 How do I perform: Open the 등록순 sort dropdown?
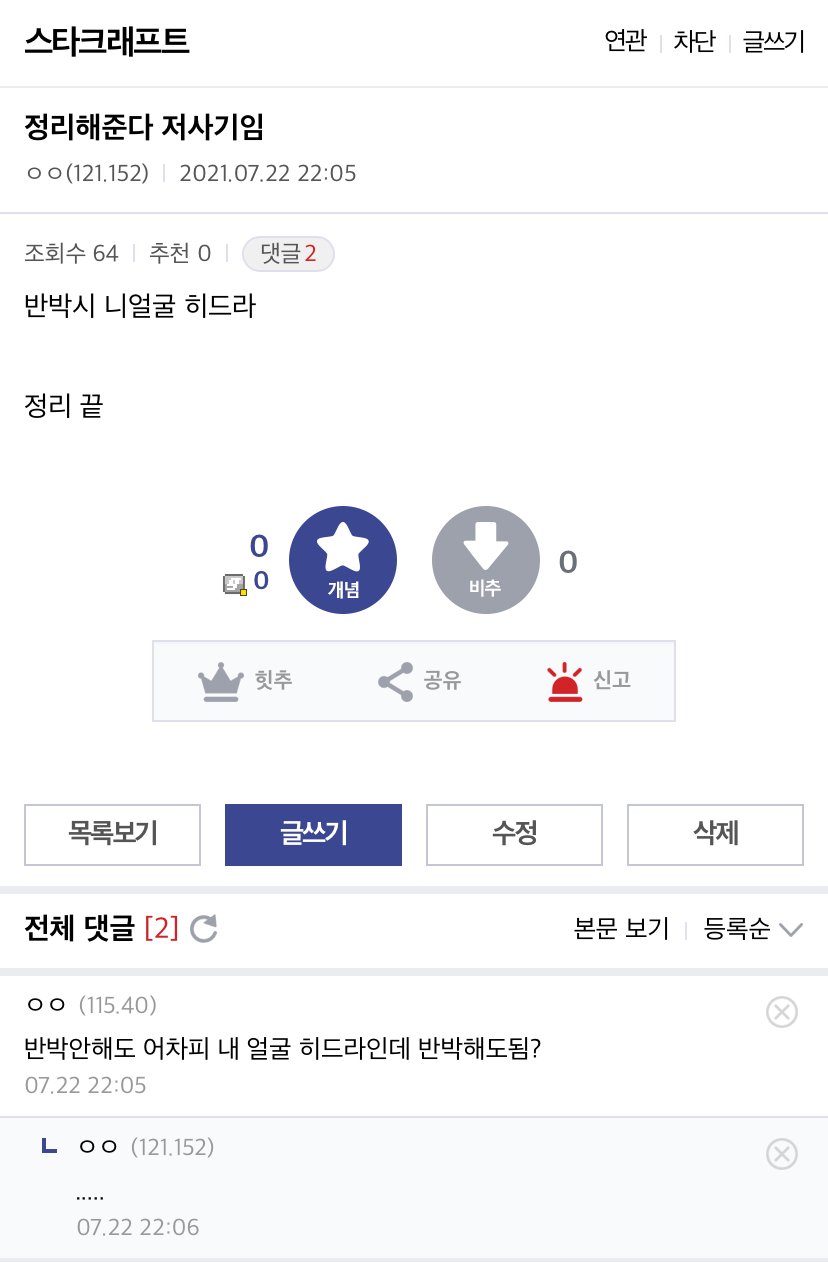coord(753,929)
